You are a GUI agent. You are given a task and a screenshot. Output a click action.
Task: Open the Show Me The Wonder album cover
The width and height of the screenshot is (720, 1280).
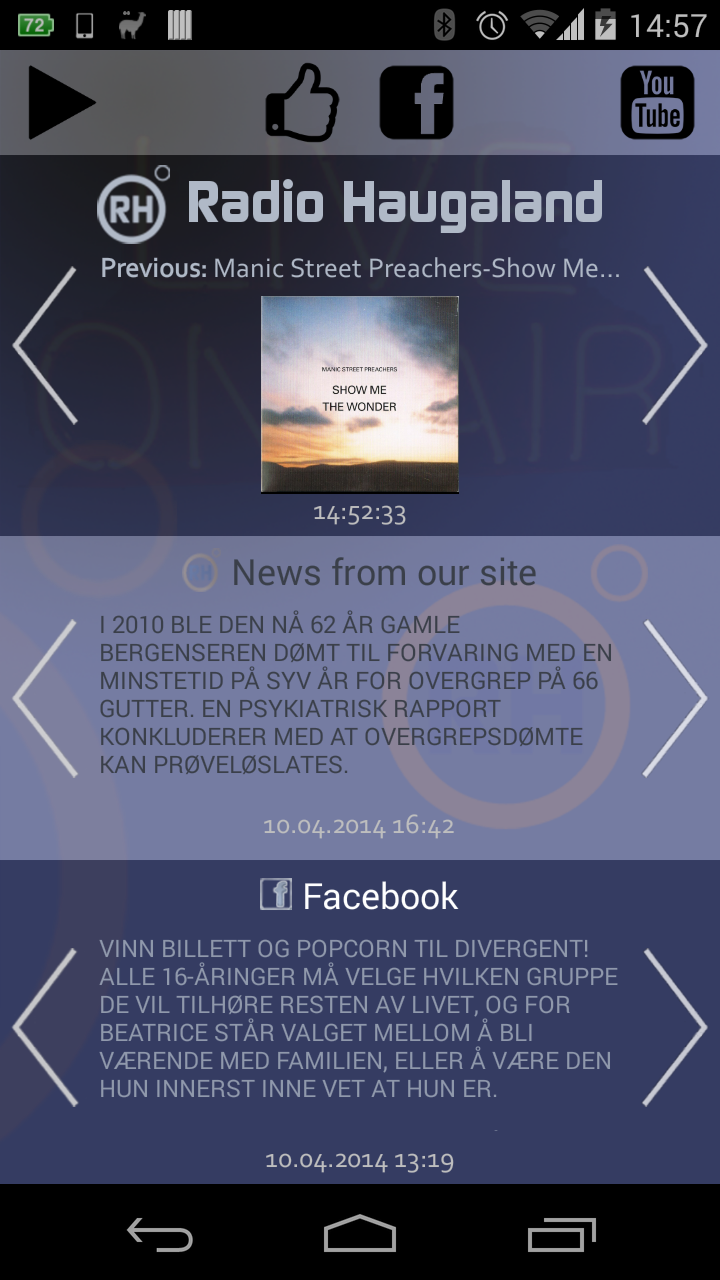(x=360, y=394)
